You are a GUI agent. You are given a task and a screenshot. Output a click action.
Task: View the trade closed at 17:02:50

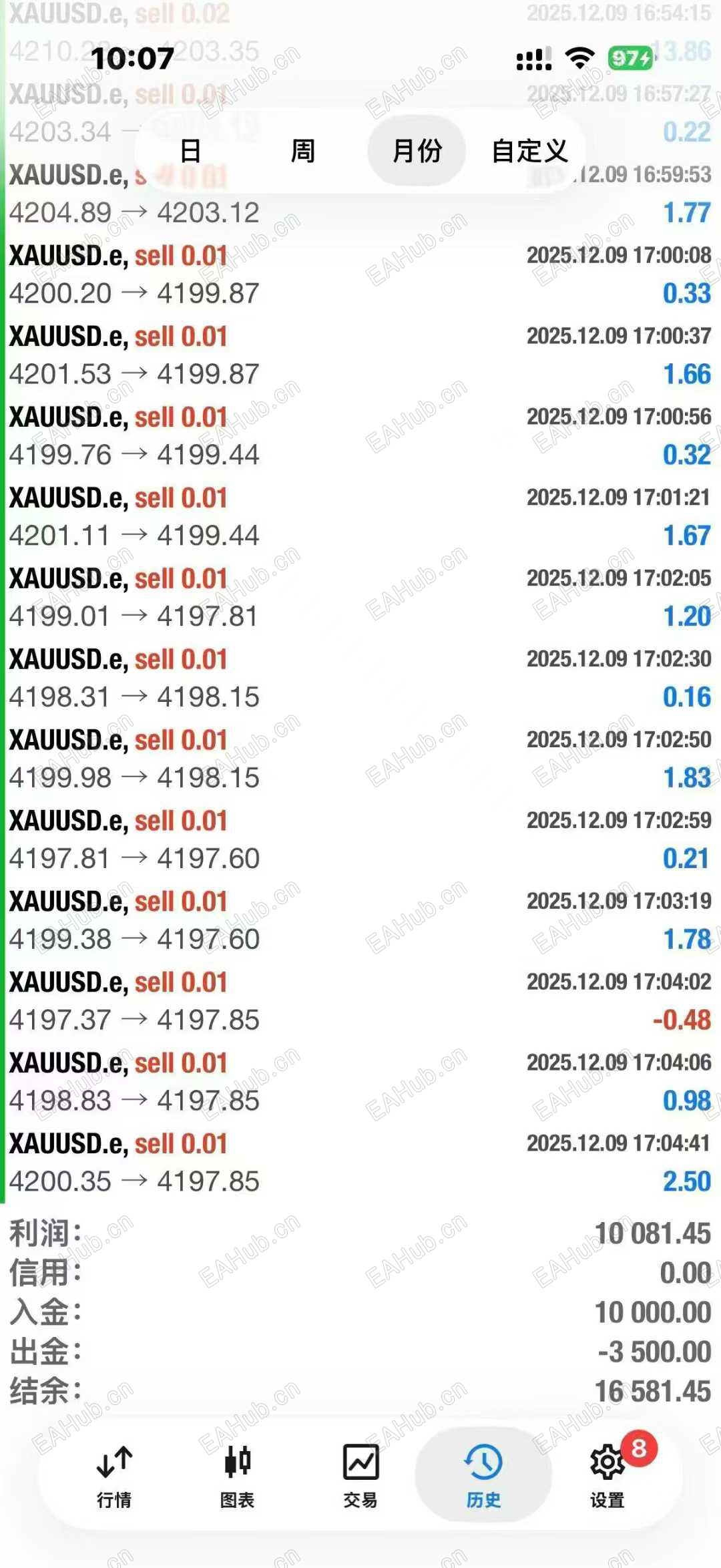(360, 759)
